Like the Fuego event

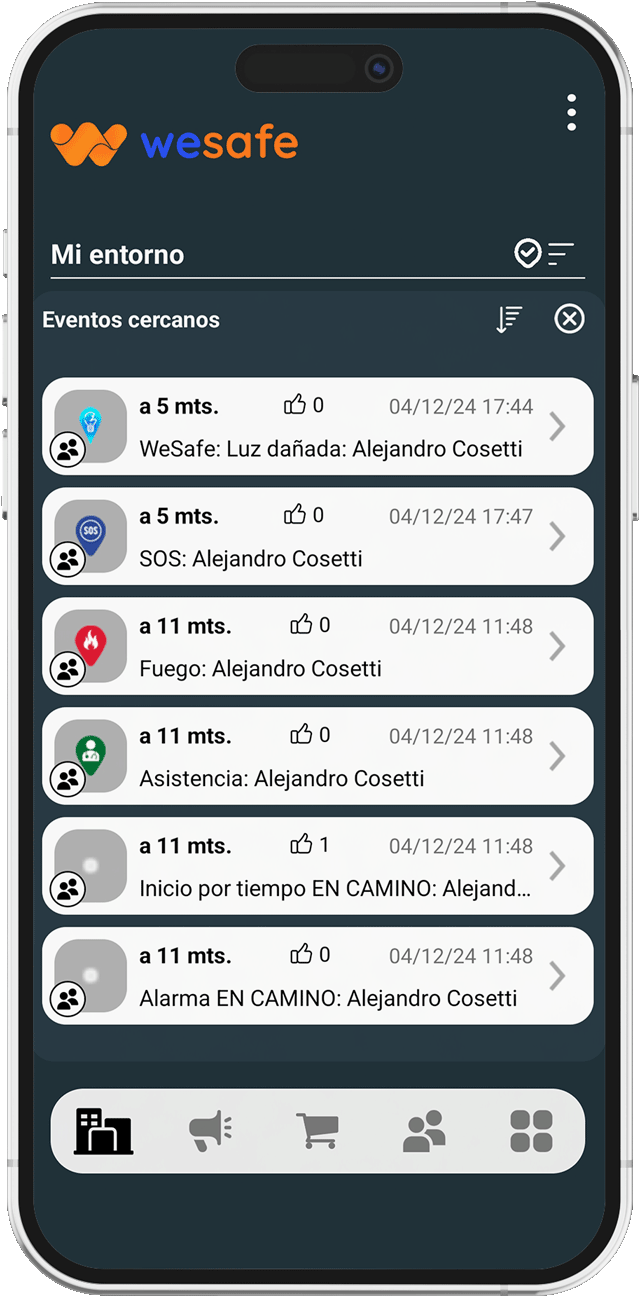[301, 625]
